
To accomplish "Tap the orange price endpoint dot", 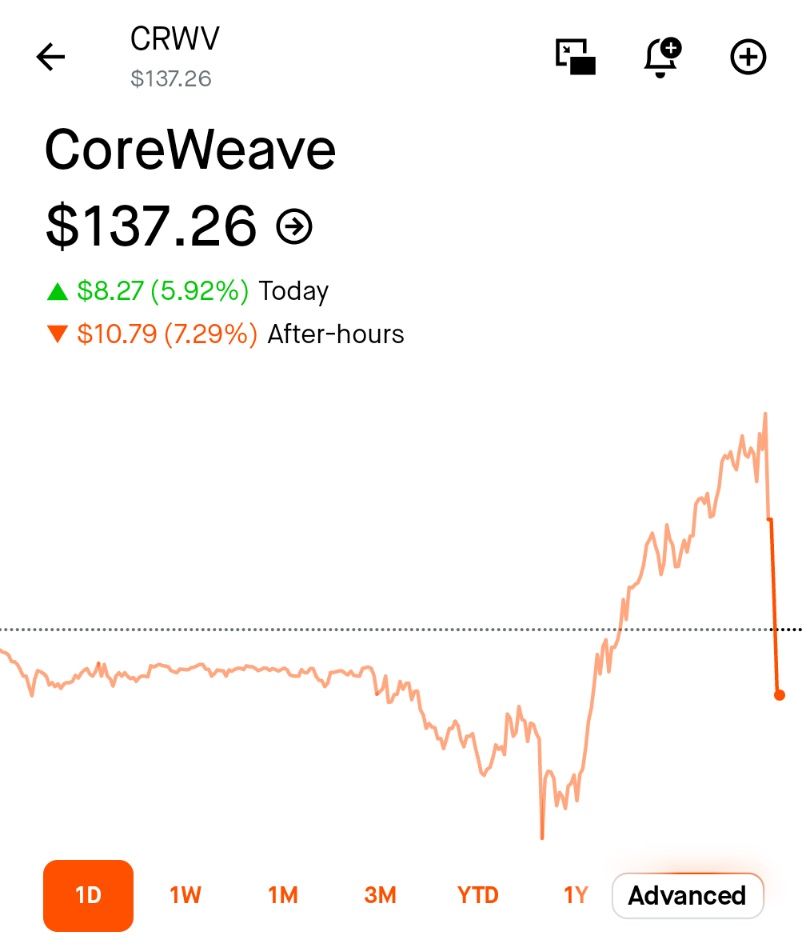I will (781, 694).
